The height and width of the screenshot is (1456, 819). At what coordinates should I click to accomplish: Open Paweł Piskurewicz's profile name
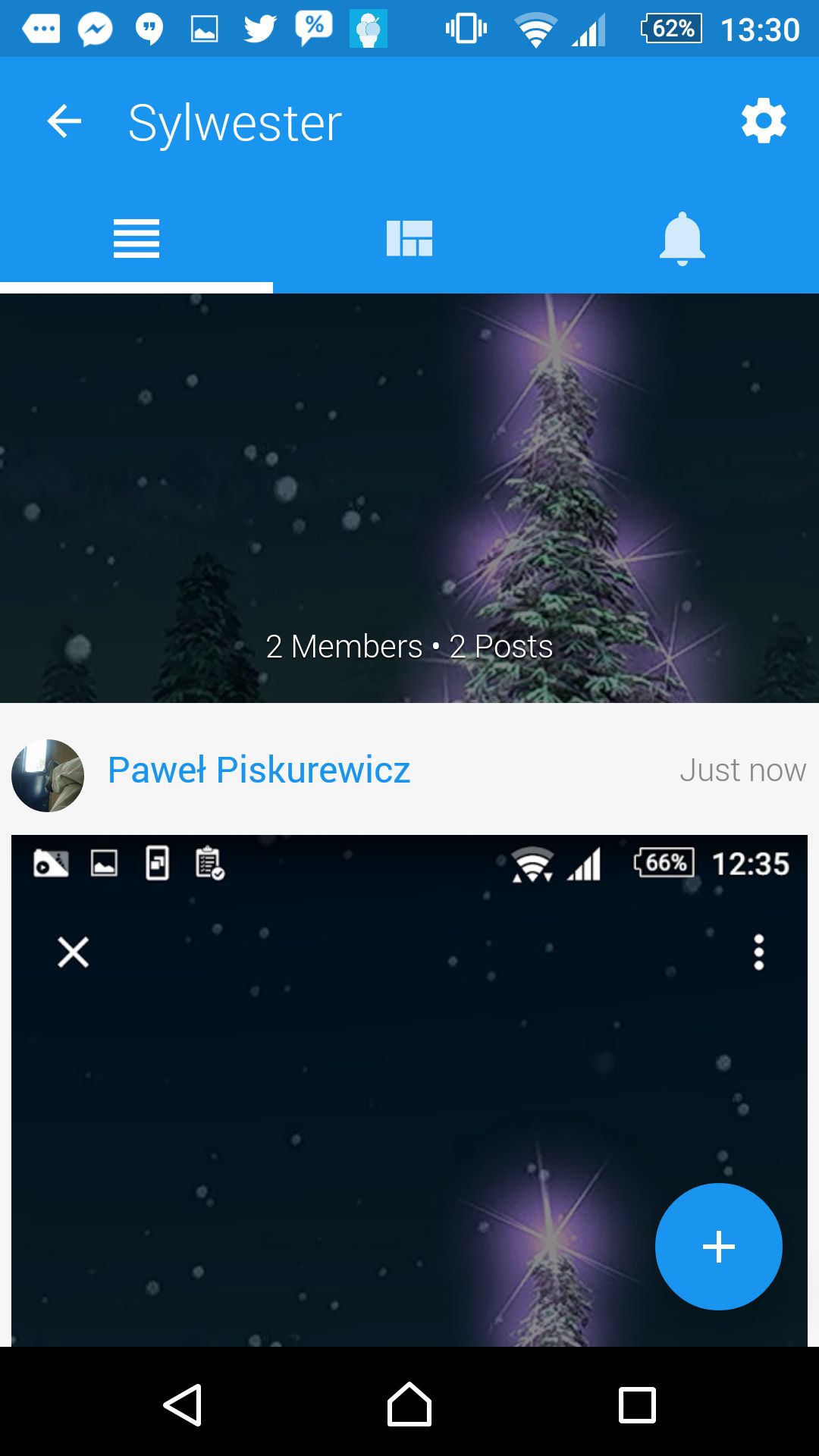(259, 770)
